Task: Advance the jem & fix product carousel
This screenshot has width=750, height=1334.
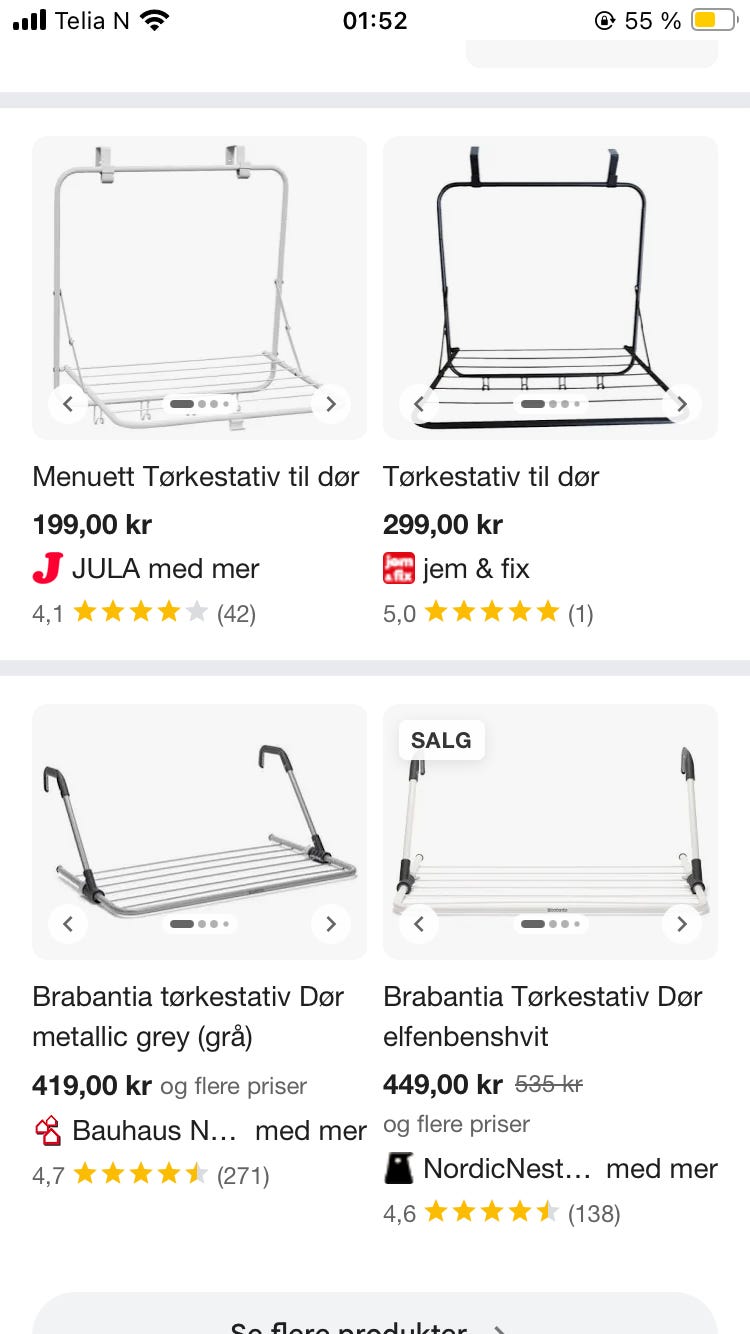Action: (682, 404)
